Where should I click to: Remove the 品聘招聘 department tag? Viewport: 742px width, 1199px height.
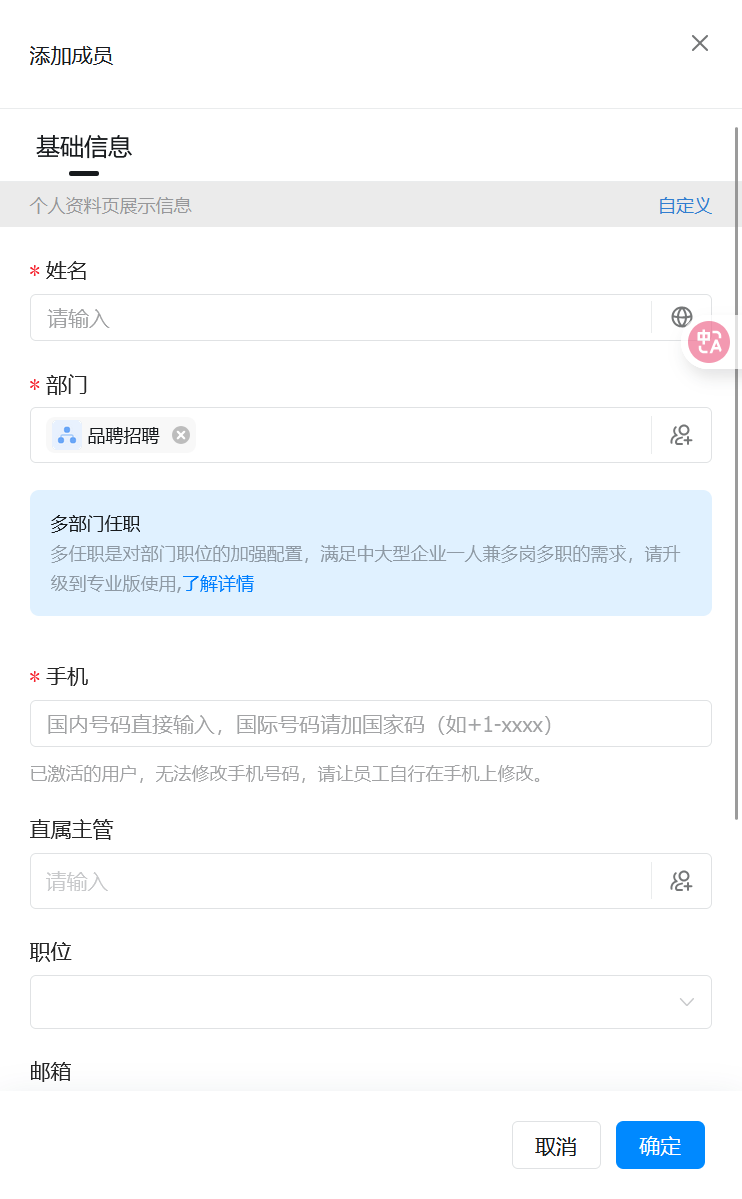[x=181, y=435]
